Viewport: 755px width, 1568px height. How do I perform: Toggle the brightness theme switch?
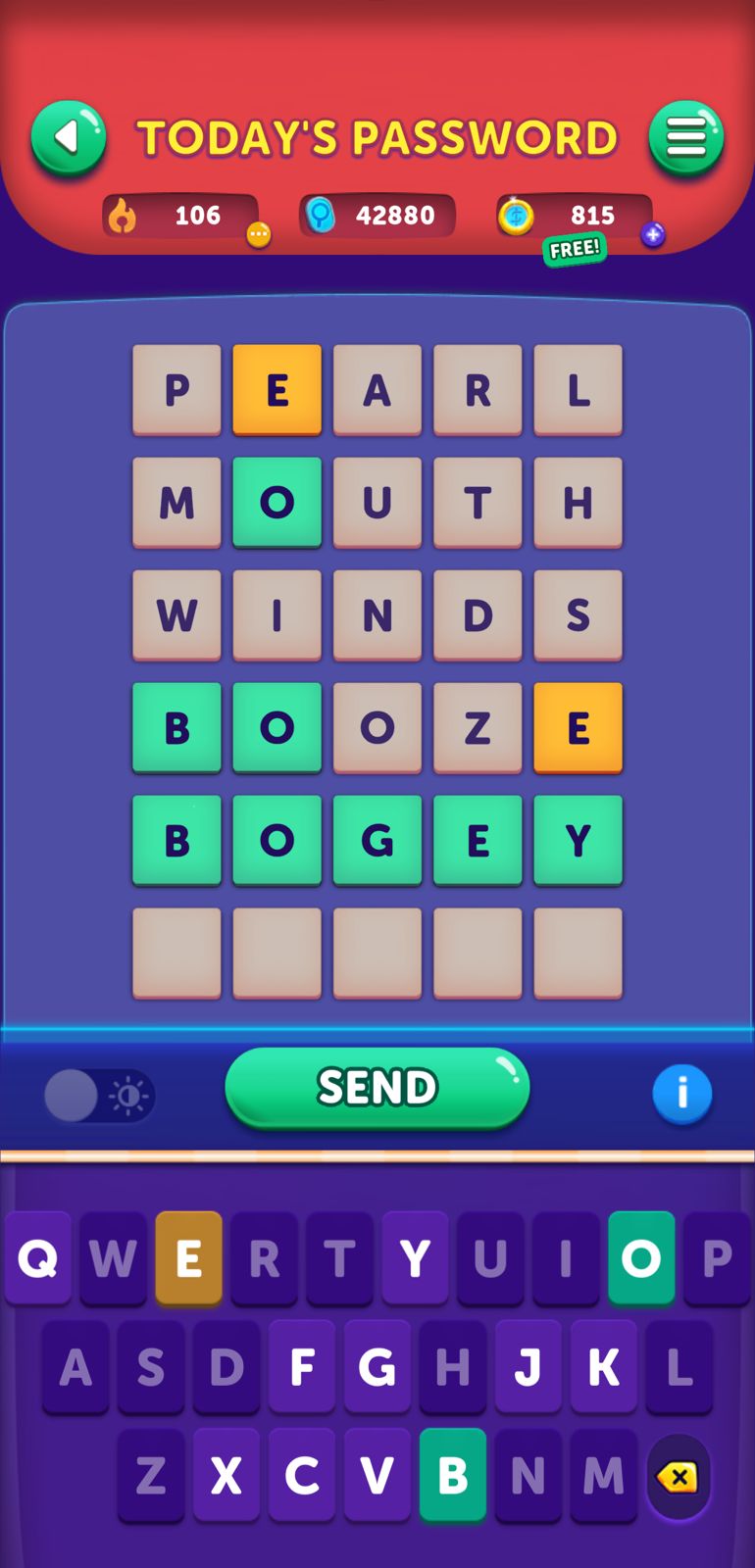coord(99,1096)
